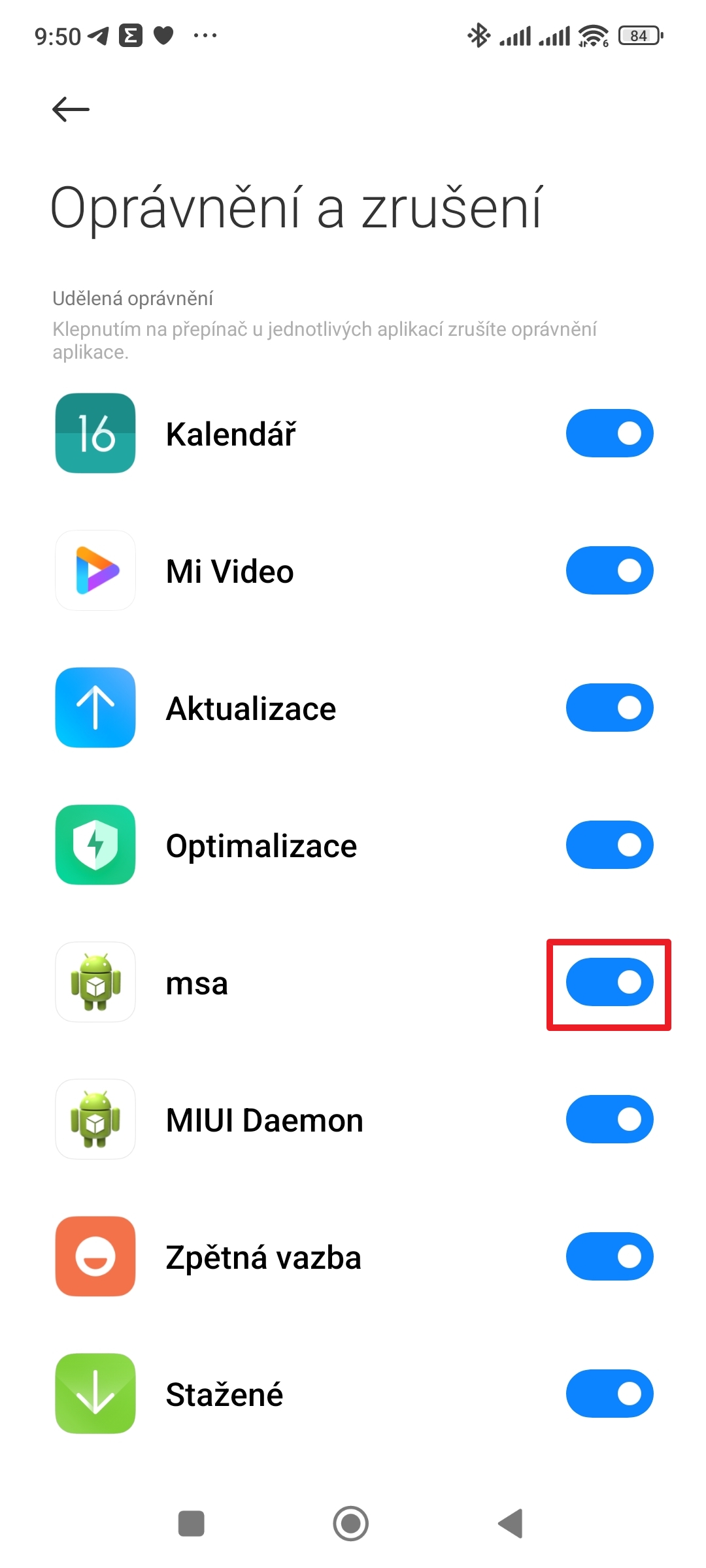The width and height of the screenshot is (706, 1568).
Task: Toggle off the Kalendář permission switch
Action: (609, 433)
